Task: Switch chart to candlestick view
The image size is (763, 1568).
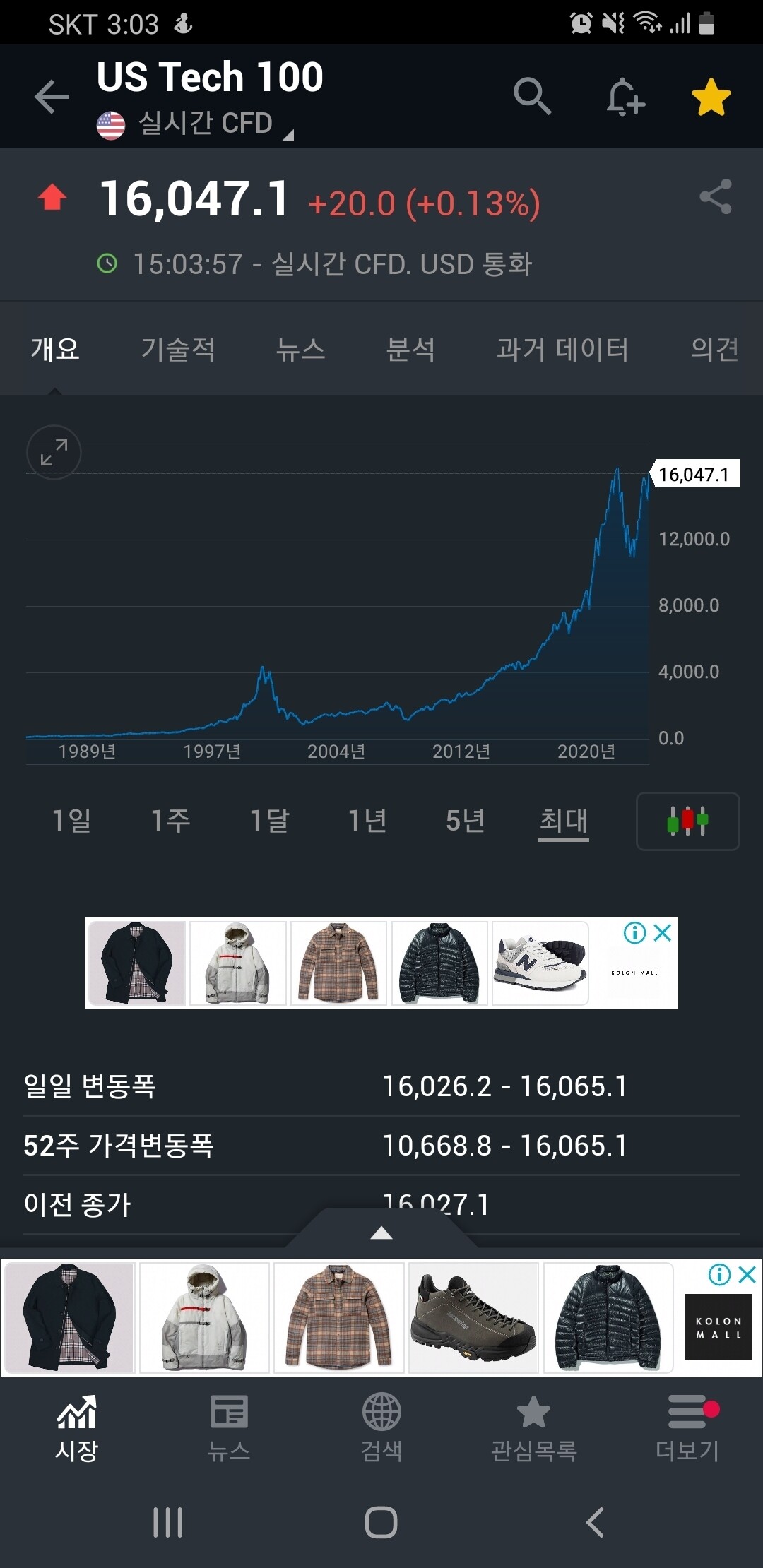Action: 687,821
